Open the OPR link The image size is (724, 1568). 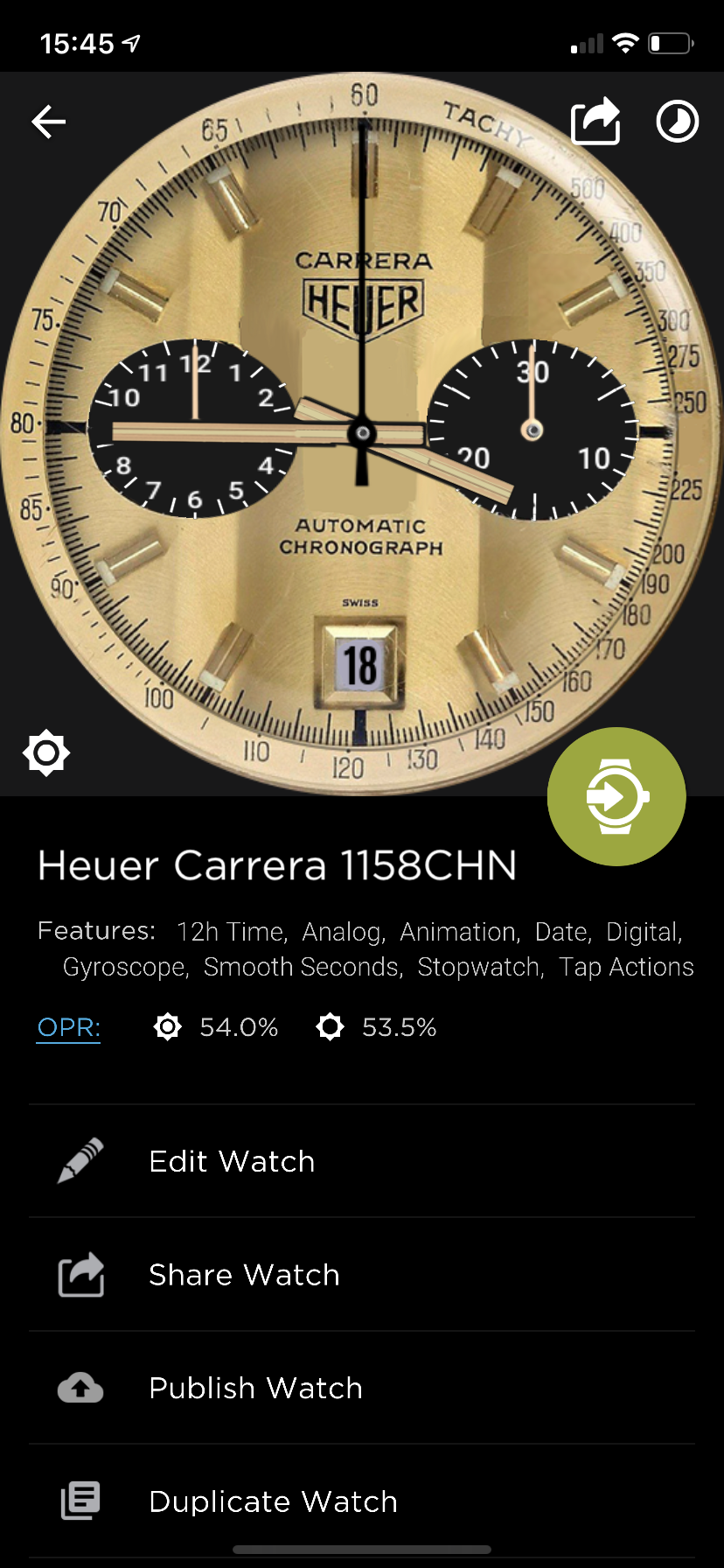69,1027
